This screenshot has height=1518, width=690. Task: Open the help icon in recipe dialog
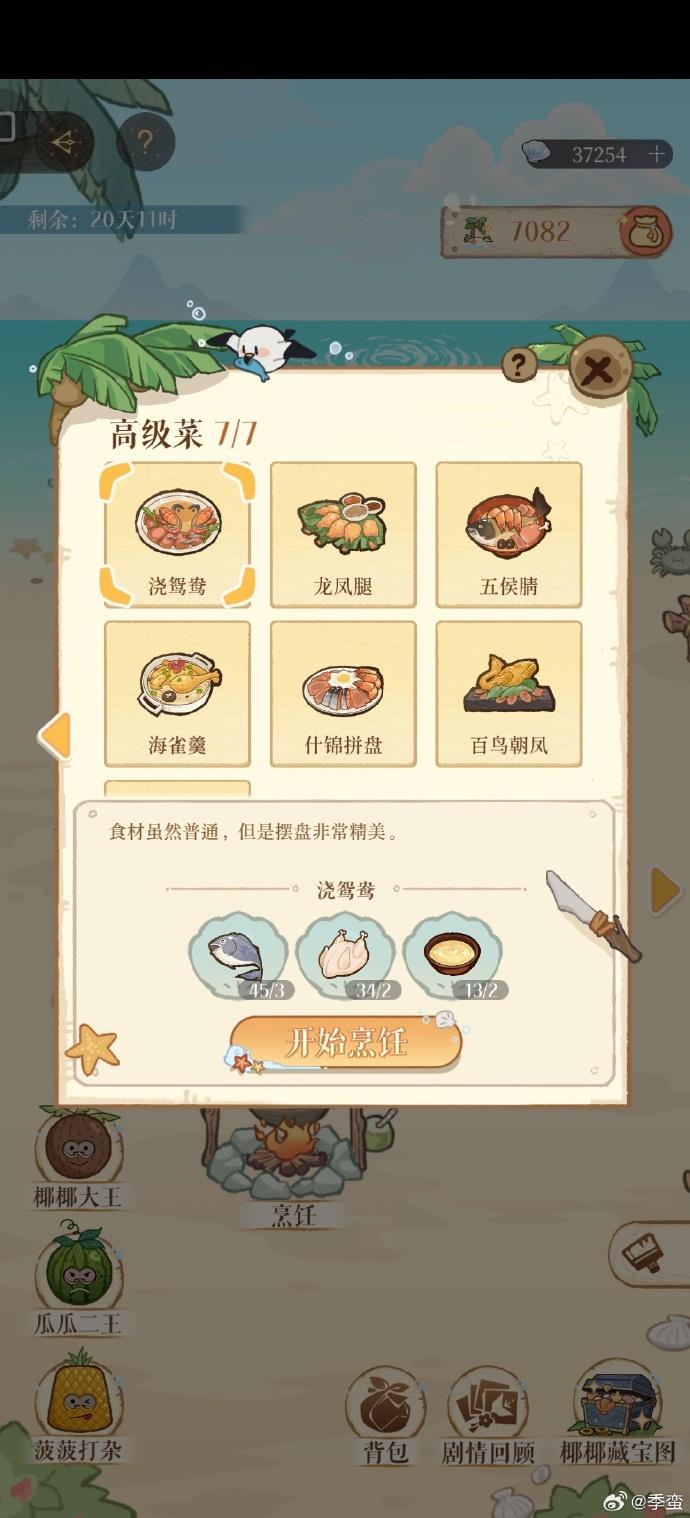click(518, 365)
